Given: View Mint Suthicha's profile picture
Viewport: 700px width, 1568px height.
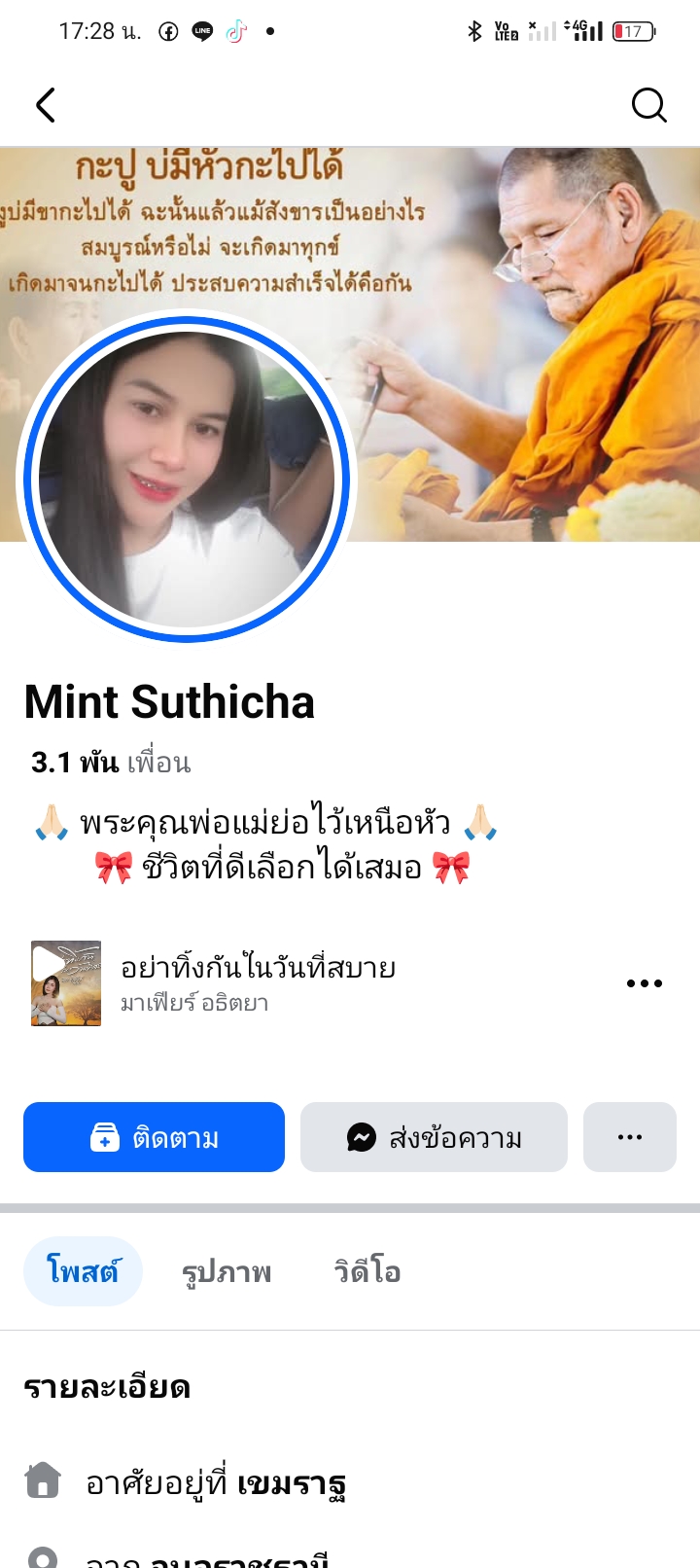Looking at the screenshot, I should tap(187, 479).
